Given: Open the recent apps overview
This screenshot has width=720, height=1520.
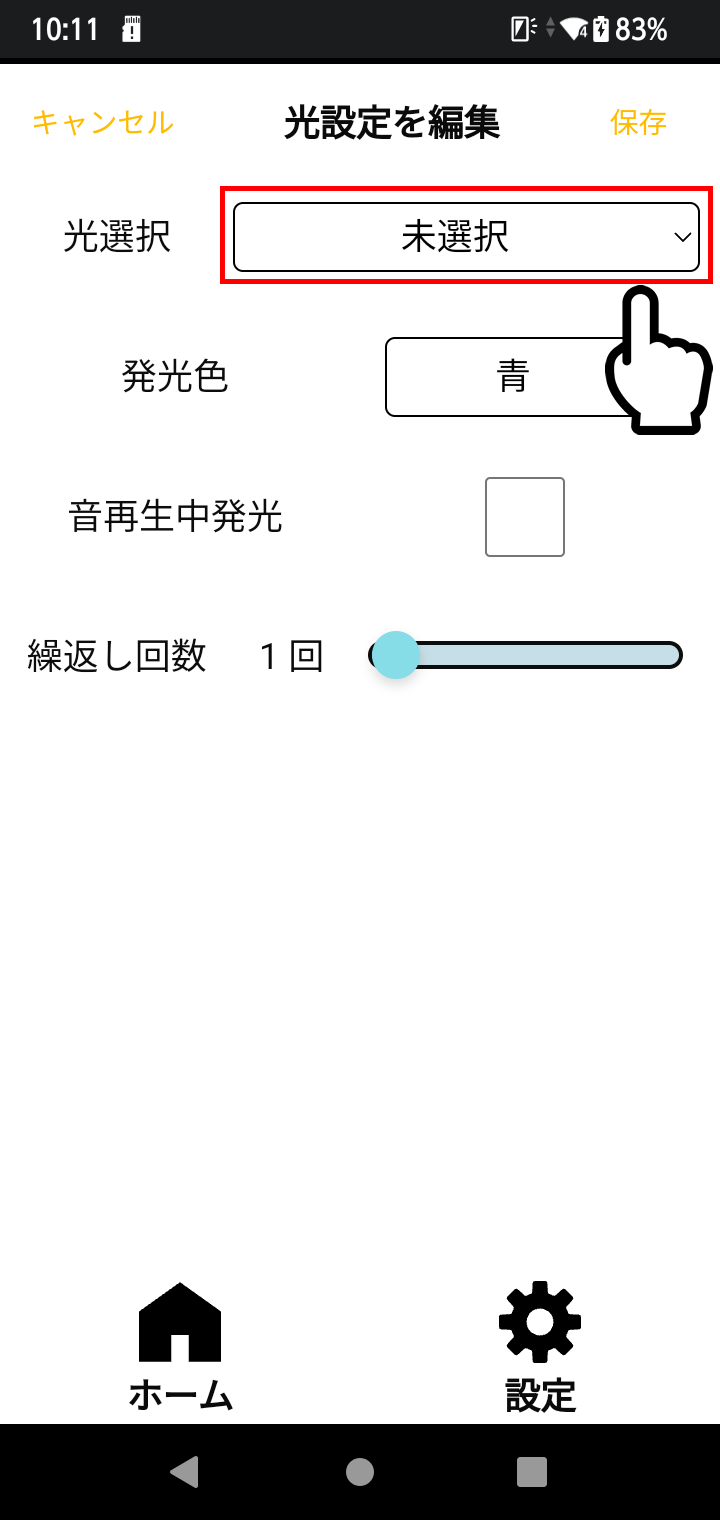Looking at the screenshot, I should 532,1471.
